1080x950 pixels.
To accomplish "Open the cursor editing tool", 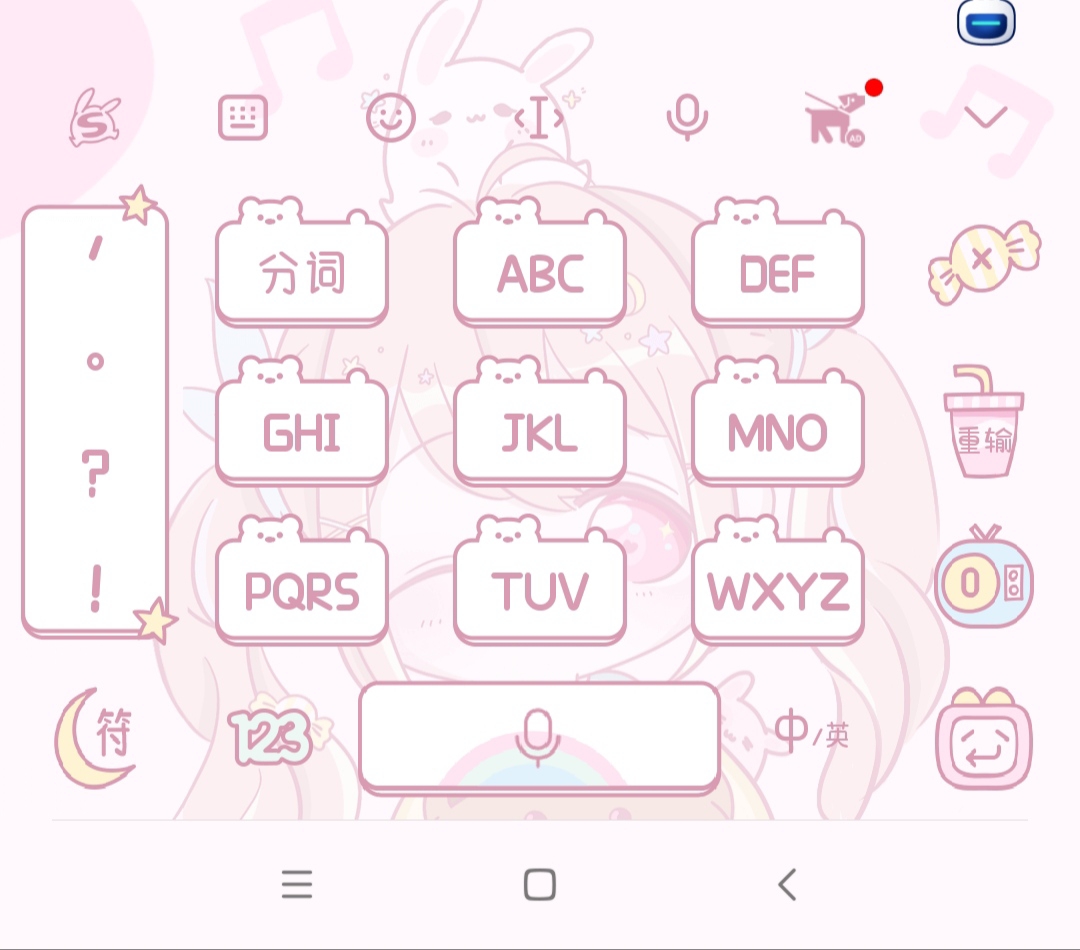I will [539, 118].
